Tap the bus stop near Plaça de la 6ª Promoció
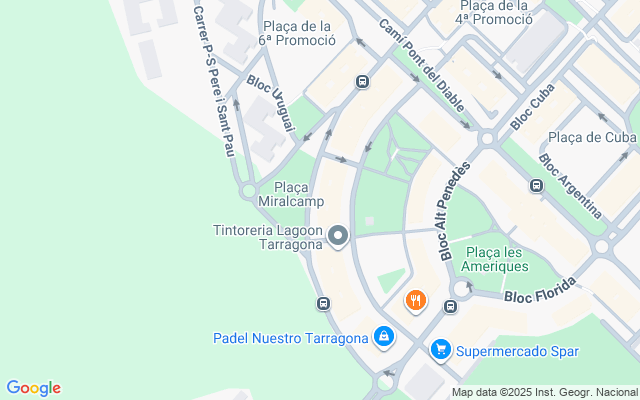 pyautogui.click(x=361, y=82)
